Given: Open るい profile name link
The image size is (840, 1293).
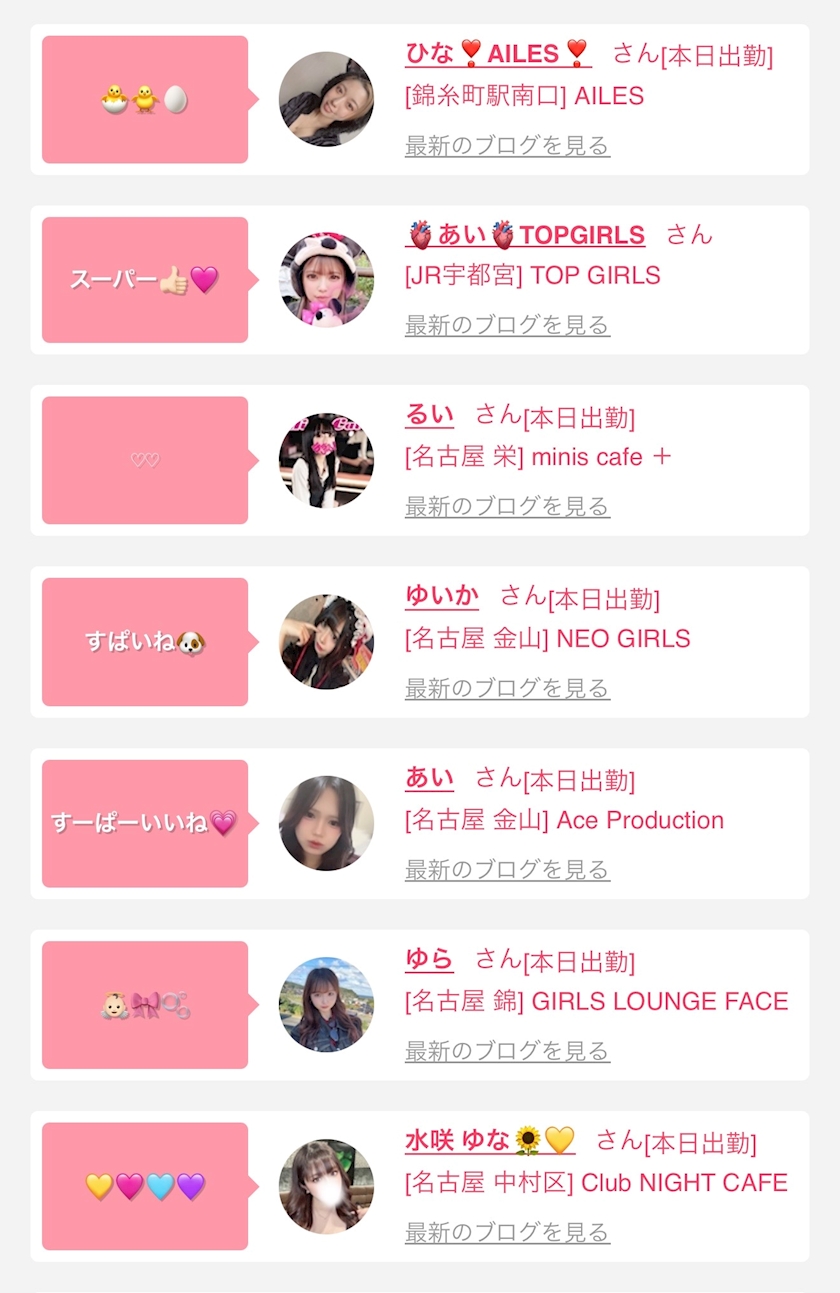Looking at the screenshot, I should (x=429, y=415).
